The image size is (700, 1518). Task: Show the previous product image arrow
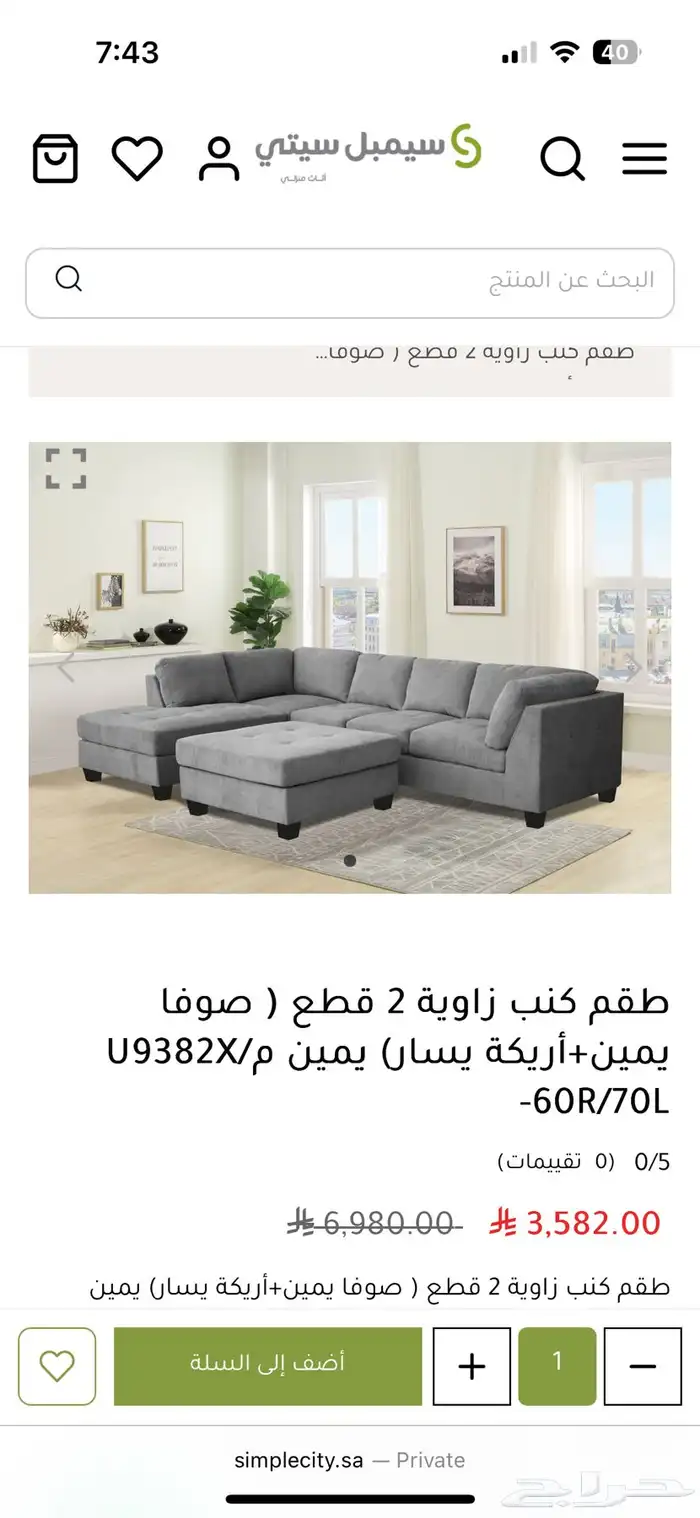[x=66, y=668]
